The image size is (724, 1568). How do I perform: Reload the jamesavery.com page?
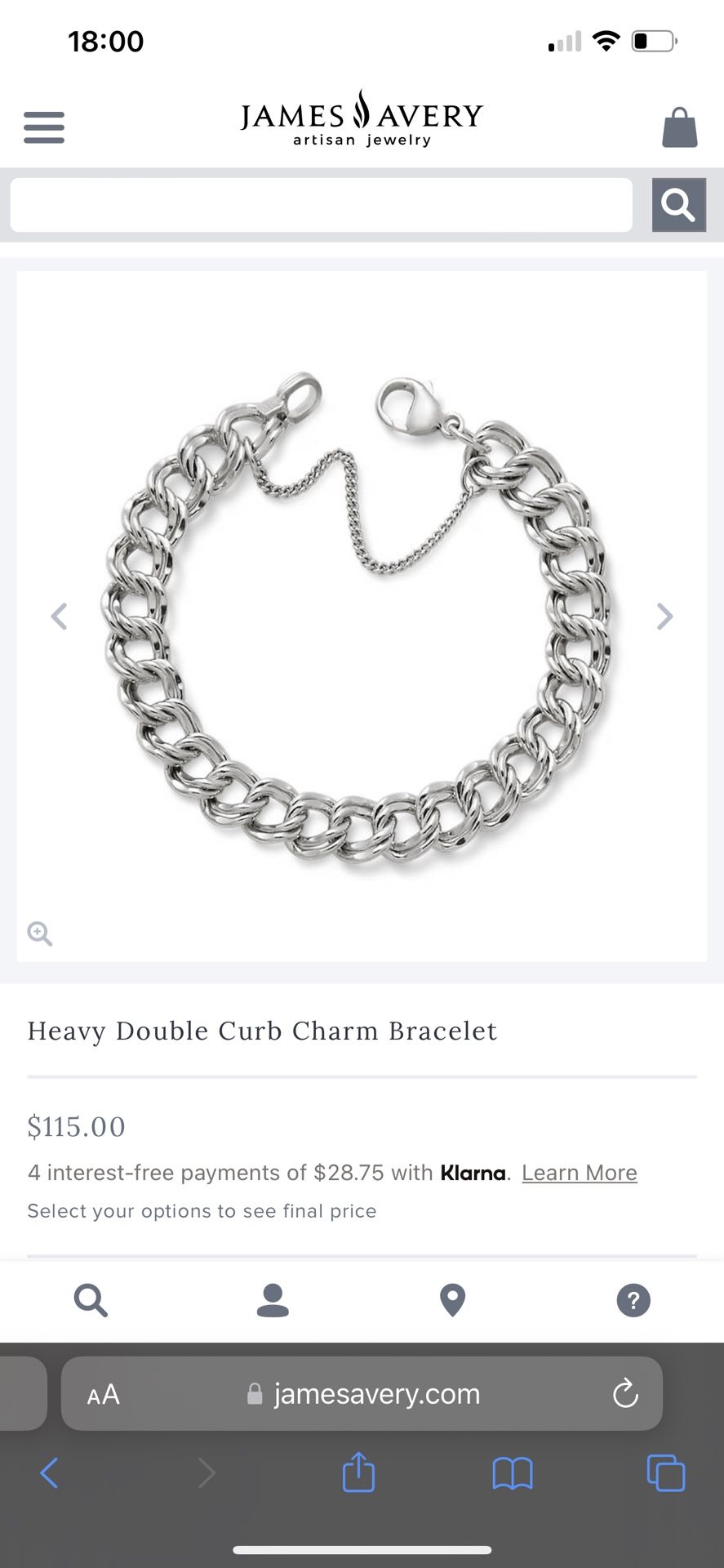tap(625, 1393)
